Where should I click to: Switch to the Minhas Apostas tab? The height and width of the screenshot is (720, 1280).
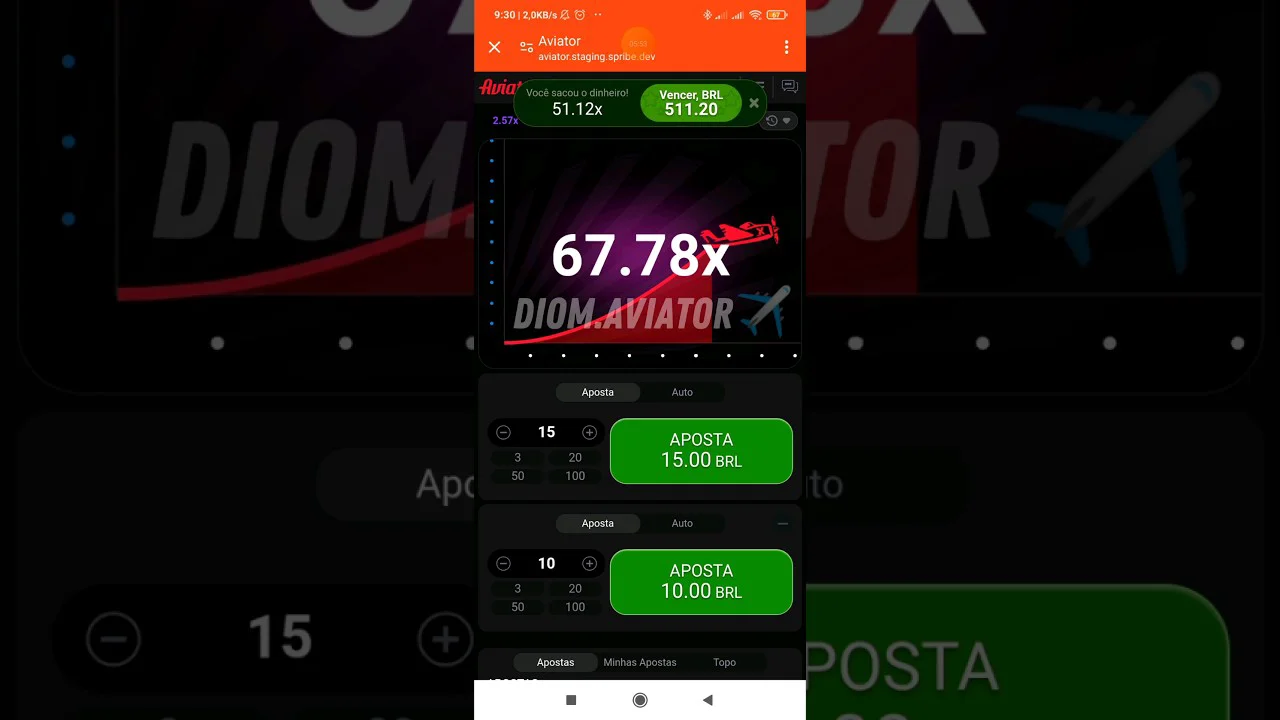(x=640, y=662)
